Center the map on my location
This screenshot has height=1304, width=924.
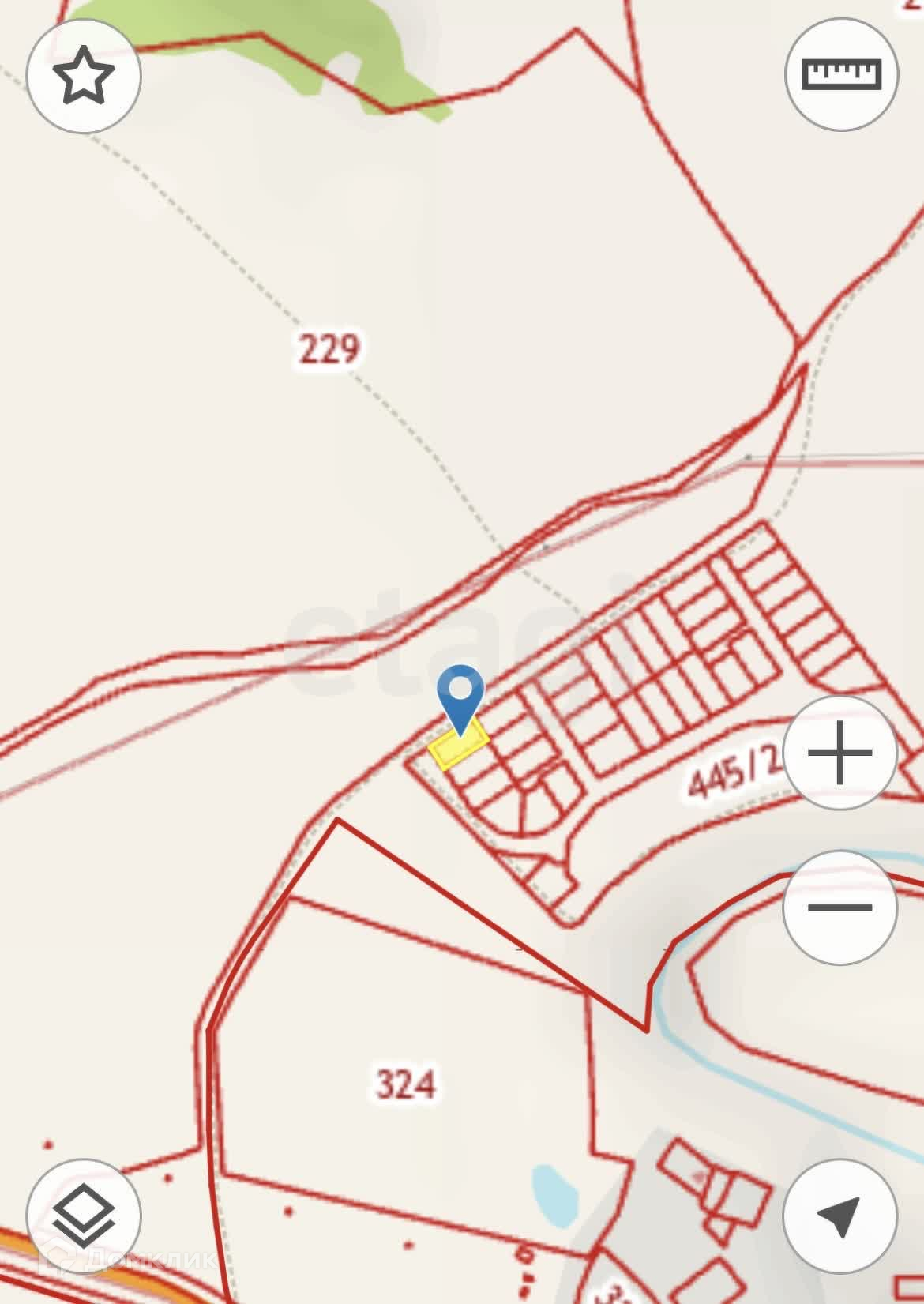point(839,1216)
